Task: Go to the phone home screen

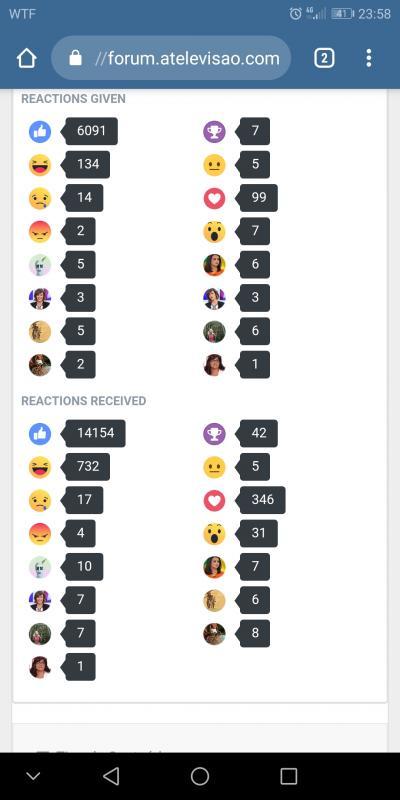Action: [199, 776]
